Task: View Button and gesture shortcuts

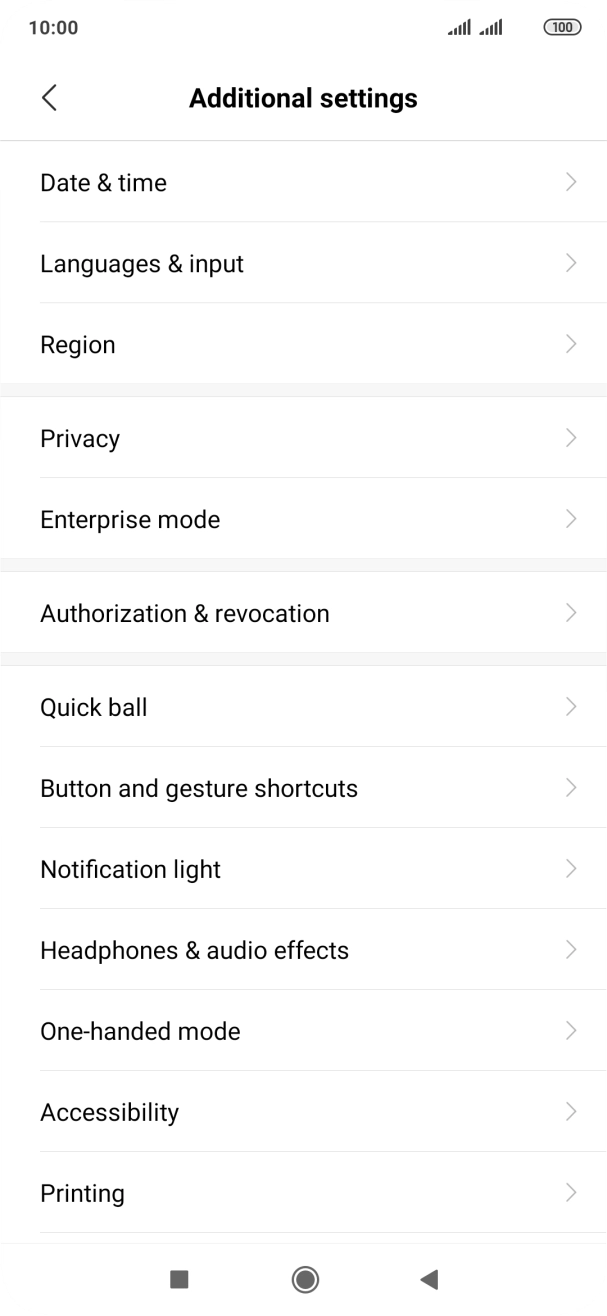Action: click(303, 789)
